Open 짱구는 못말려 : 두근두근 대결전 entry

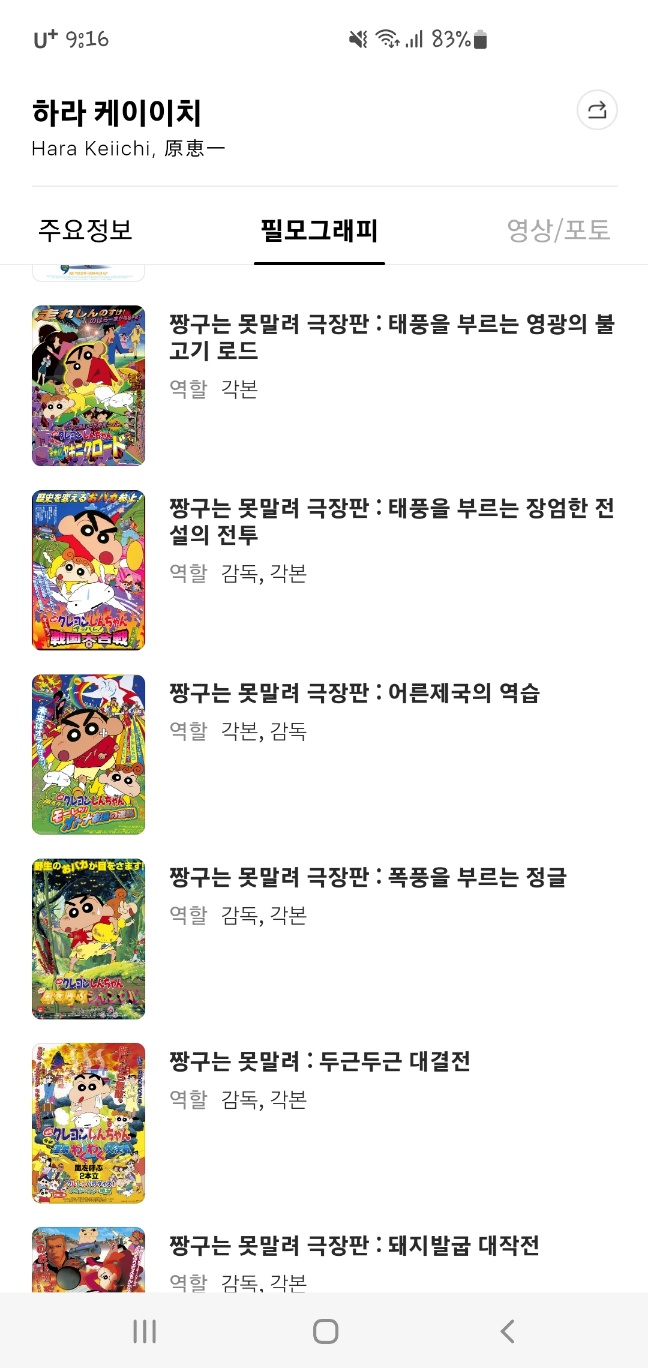[x=319, y=1061]
